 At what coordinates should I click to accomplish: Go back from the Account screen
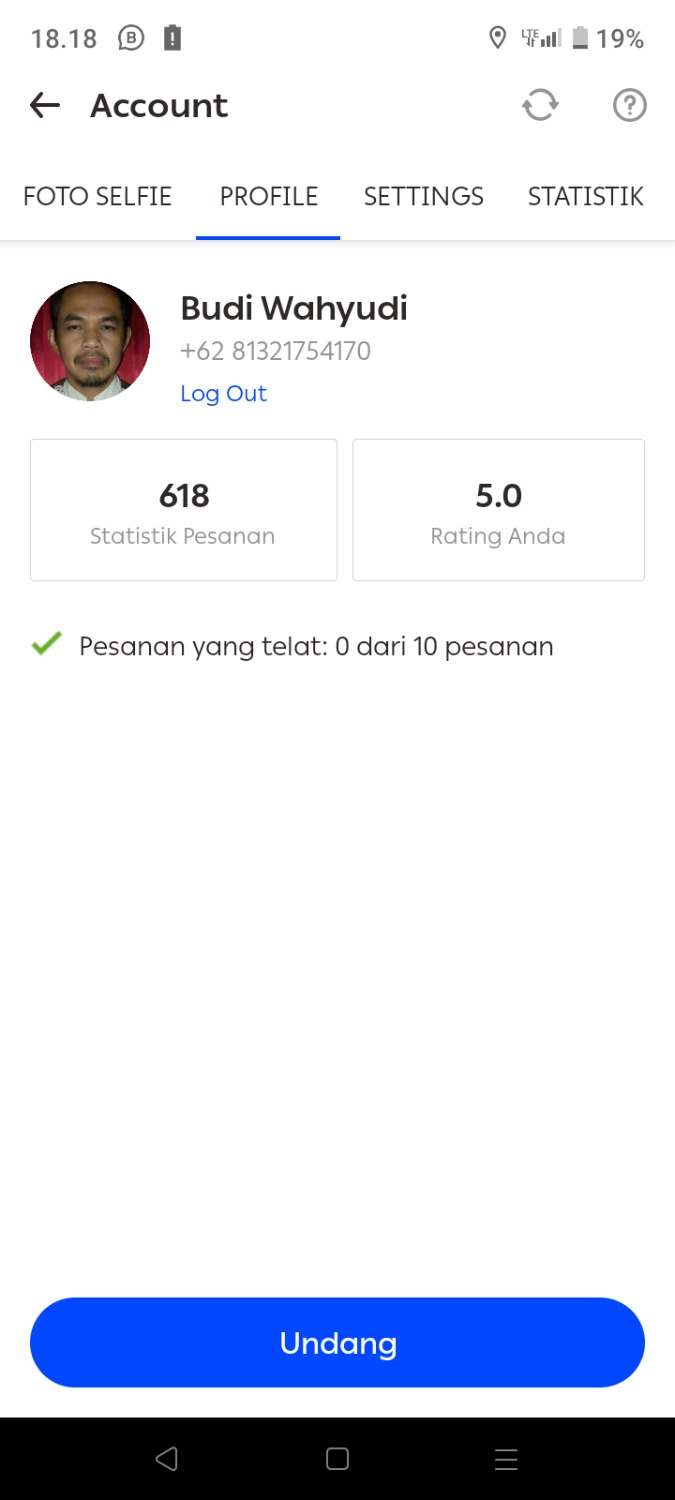coord(45,105)
